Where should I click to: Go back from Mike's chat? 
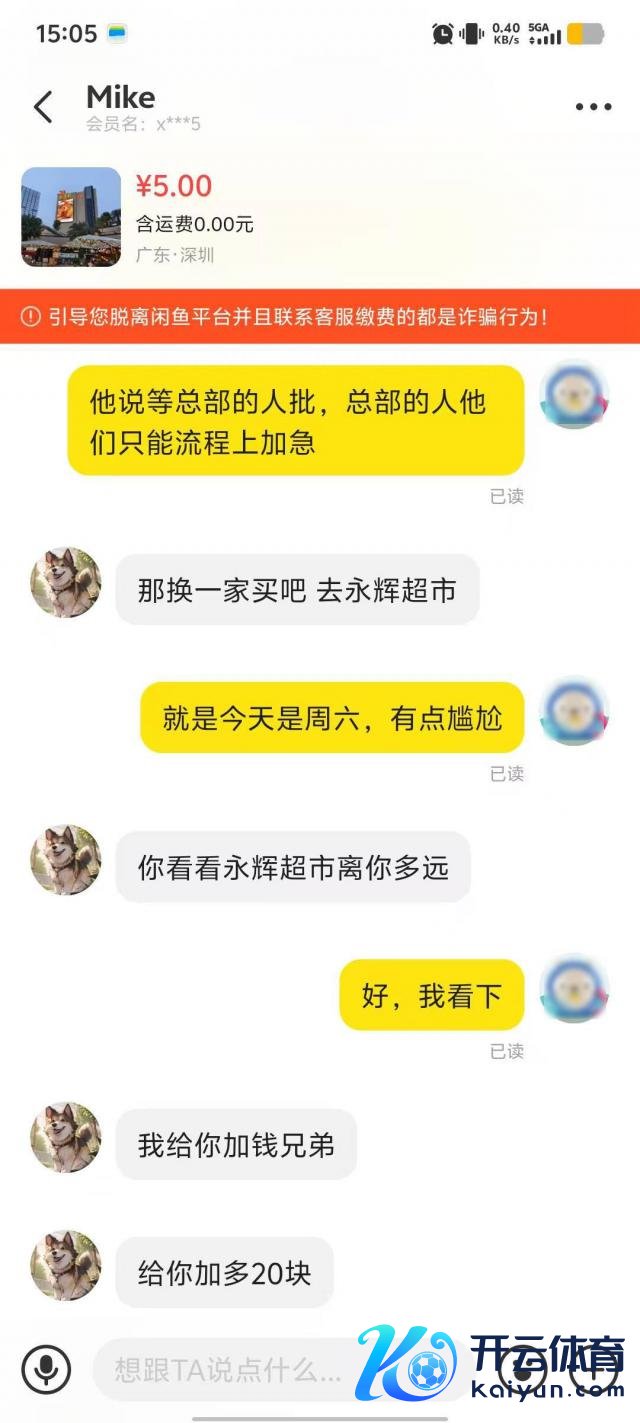click(43, 107)
